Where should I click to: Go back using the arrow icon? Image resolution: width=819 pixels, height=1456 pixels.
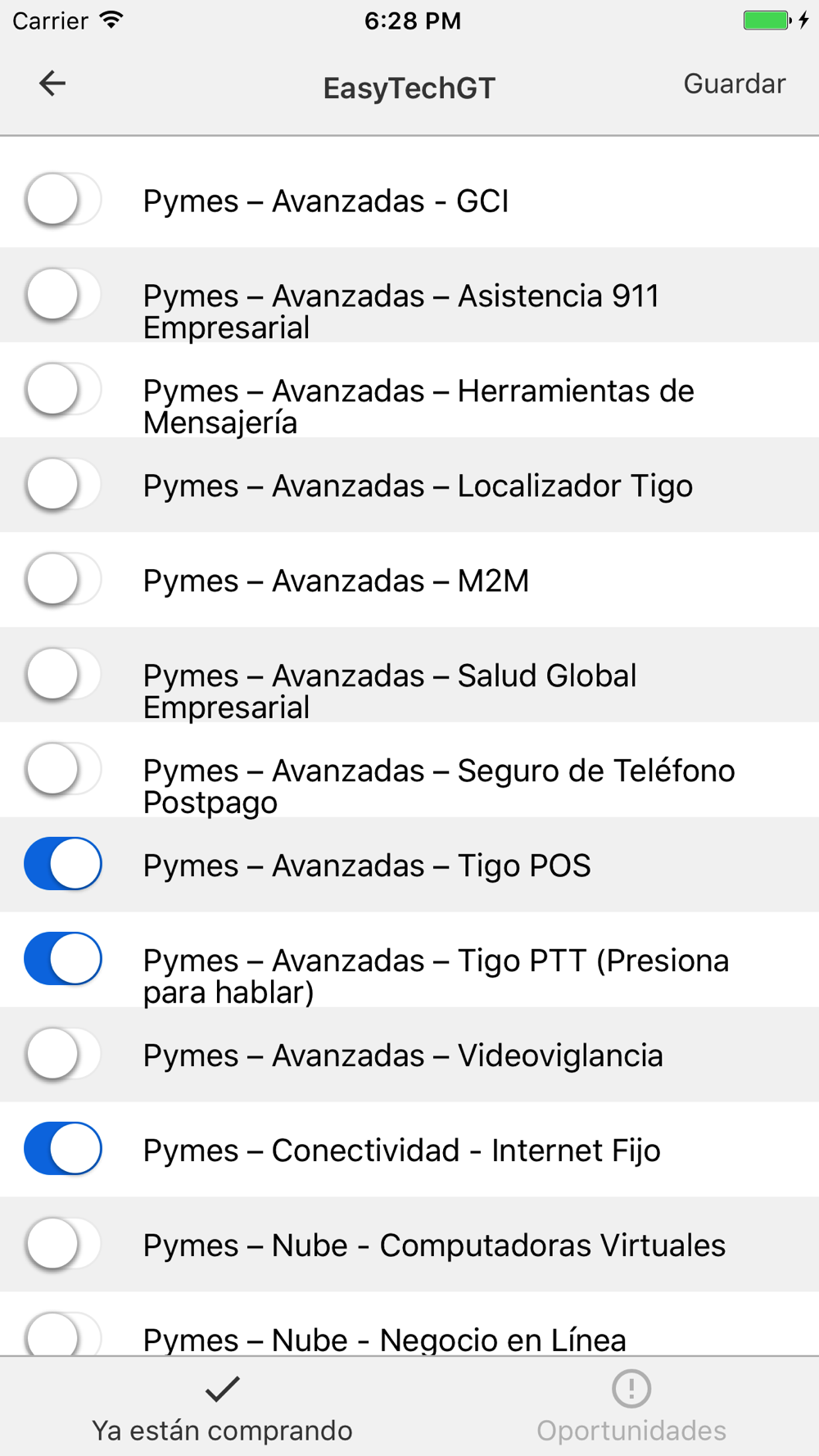pyautogui.click(x=52, y=84)
